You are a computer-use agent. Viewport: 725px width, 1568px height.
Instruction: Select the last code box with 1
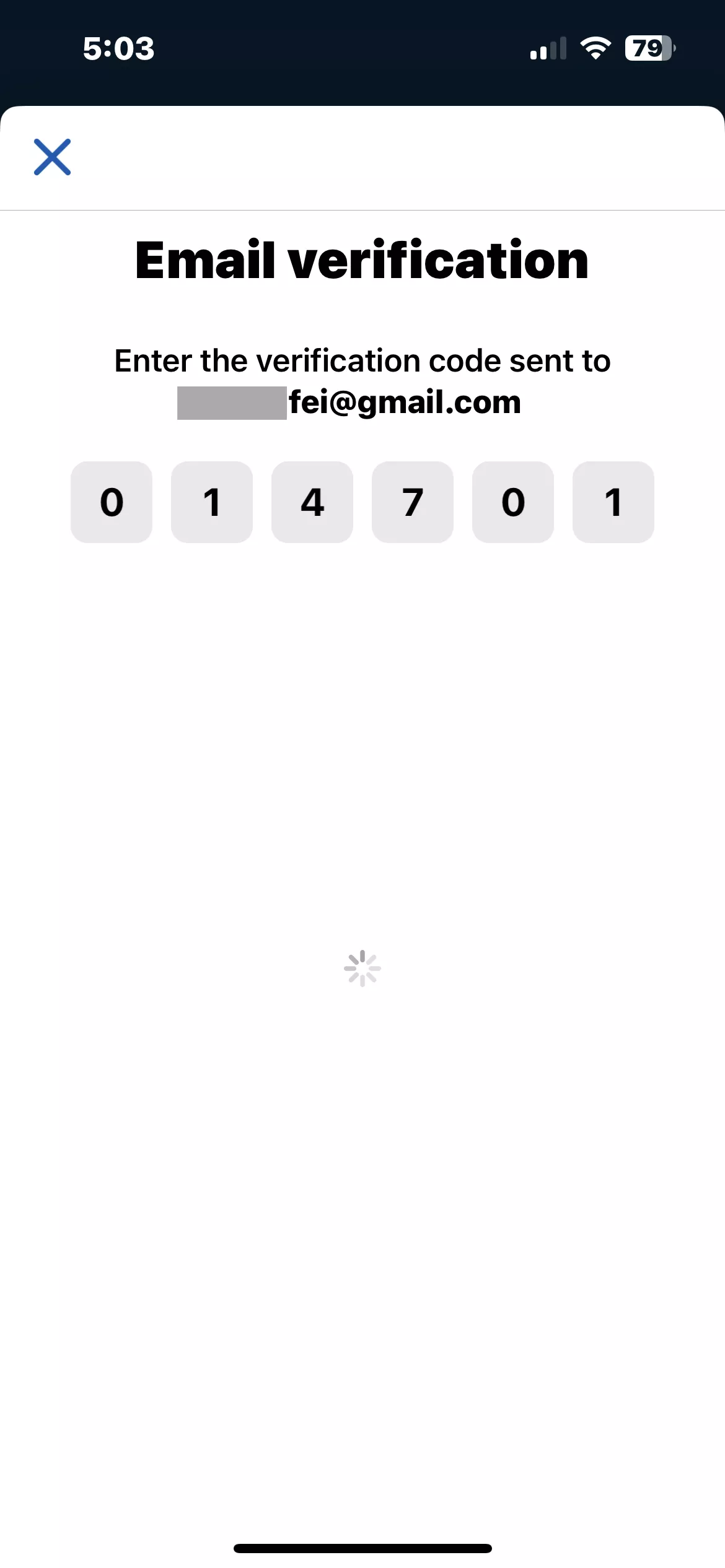[613, 502]
